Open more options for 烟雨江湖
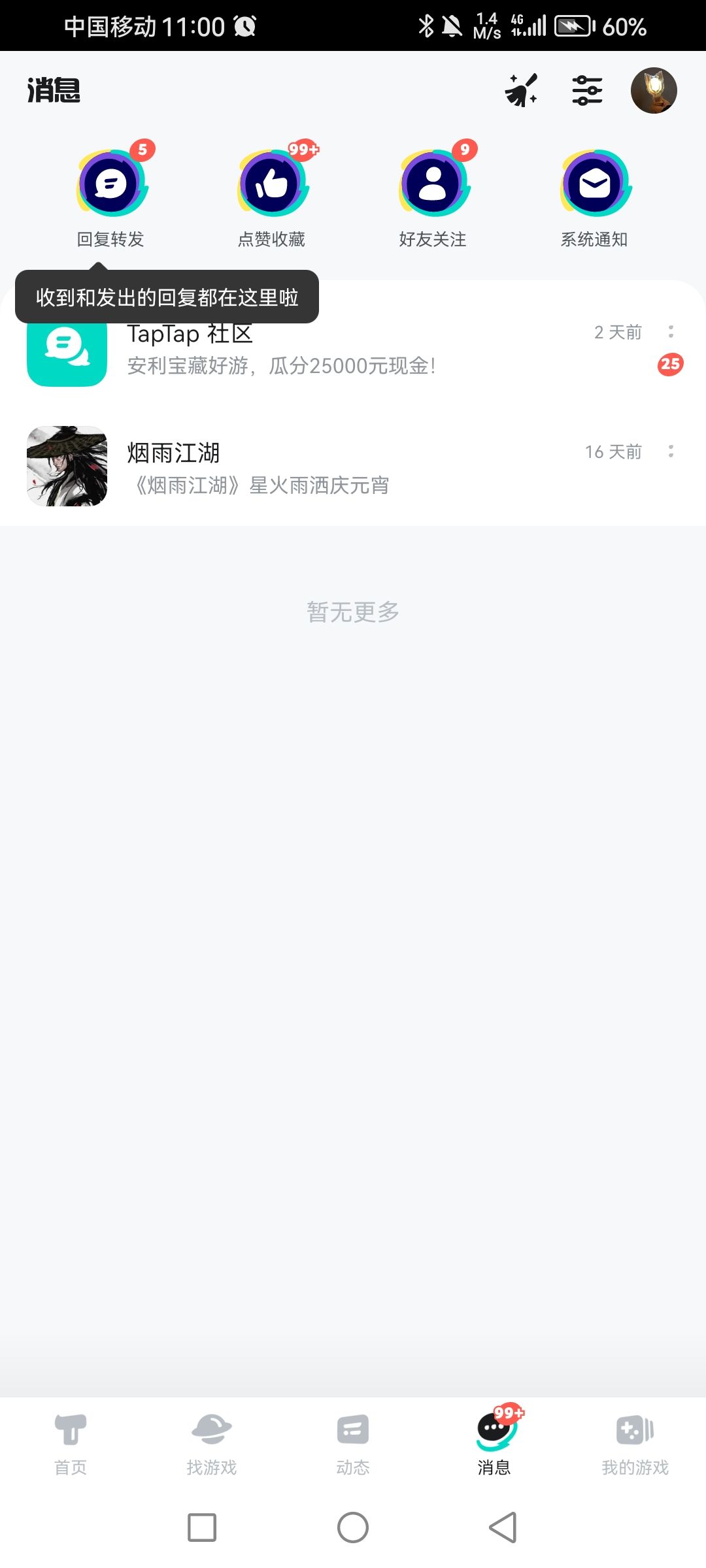This screenshot has width=706, height=1568. (671, 451)
